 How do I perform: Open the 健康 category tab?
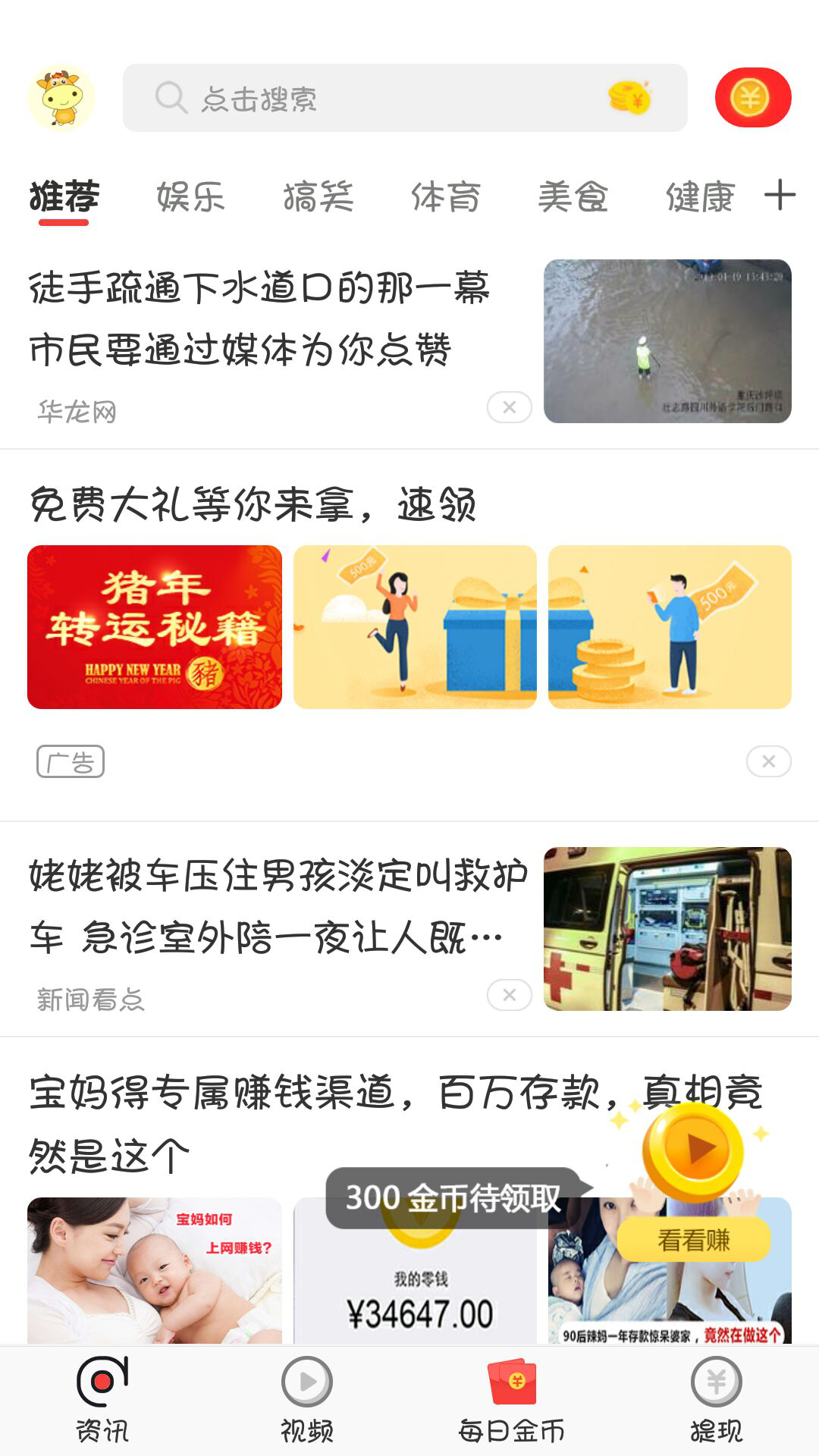700,197
